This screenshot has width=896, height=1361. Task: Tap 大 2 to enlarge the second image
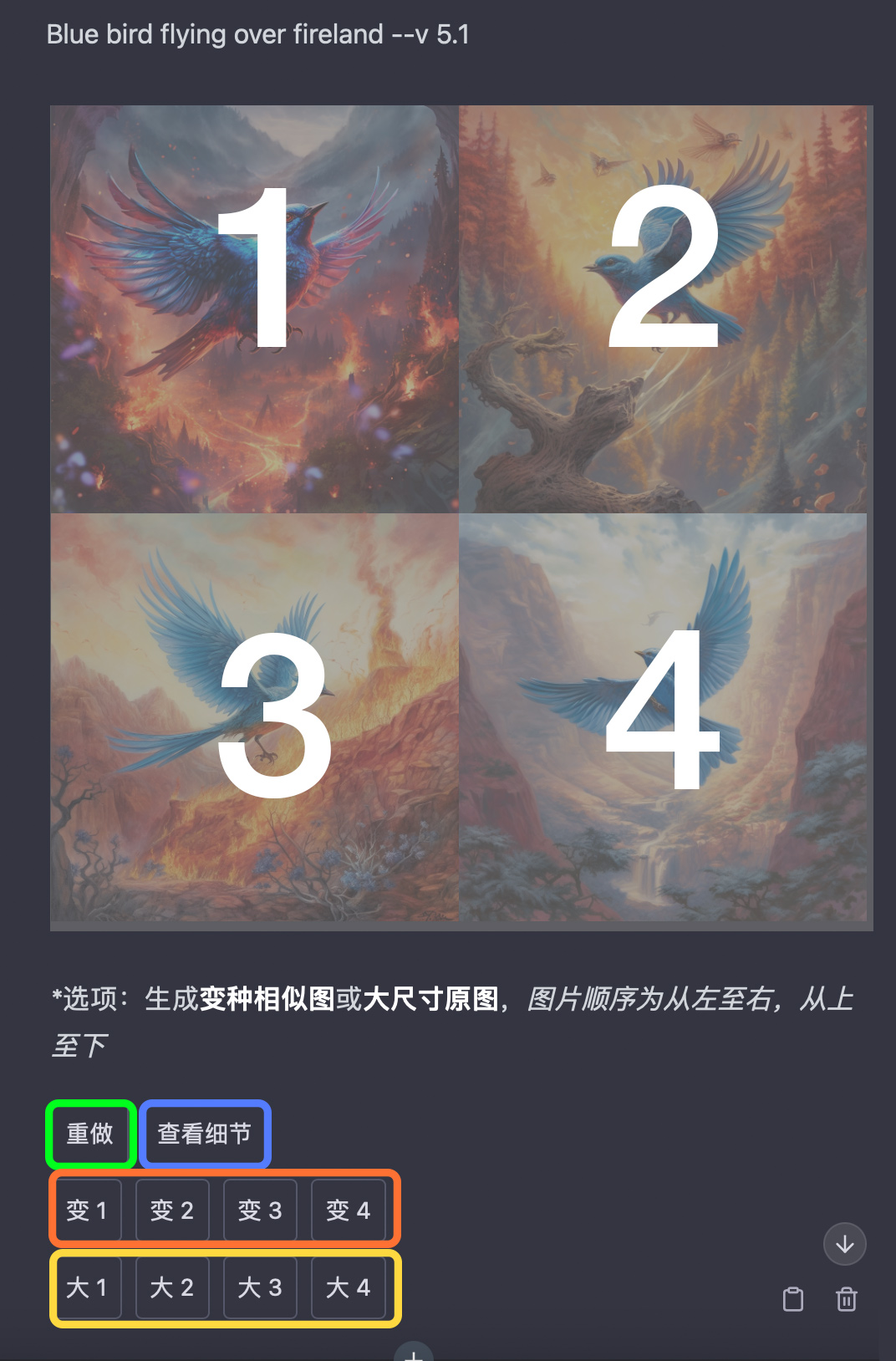pos(172,1287)
